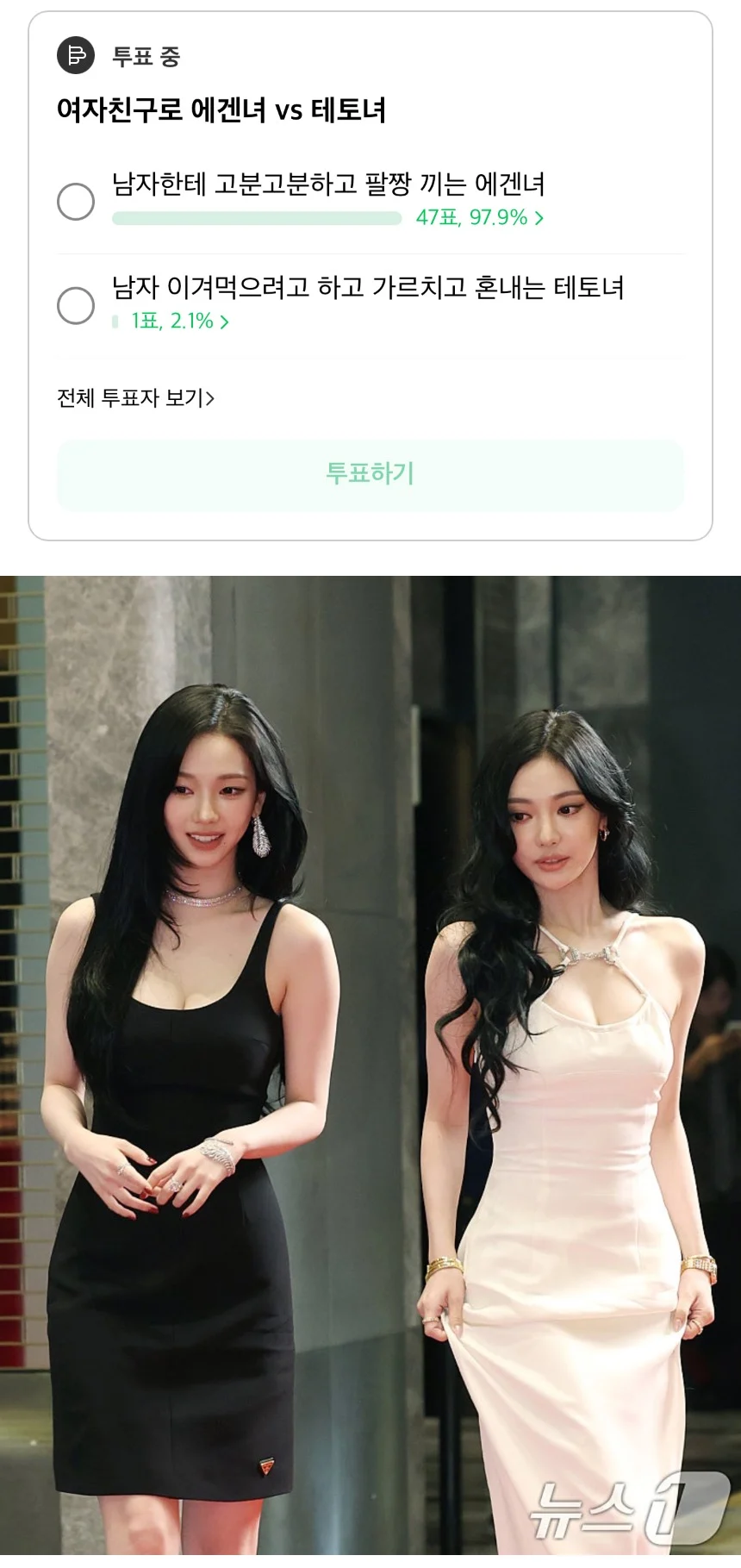Open 전체 투표자 보기 list
741x1568 pixels.
coord(136,398)
